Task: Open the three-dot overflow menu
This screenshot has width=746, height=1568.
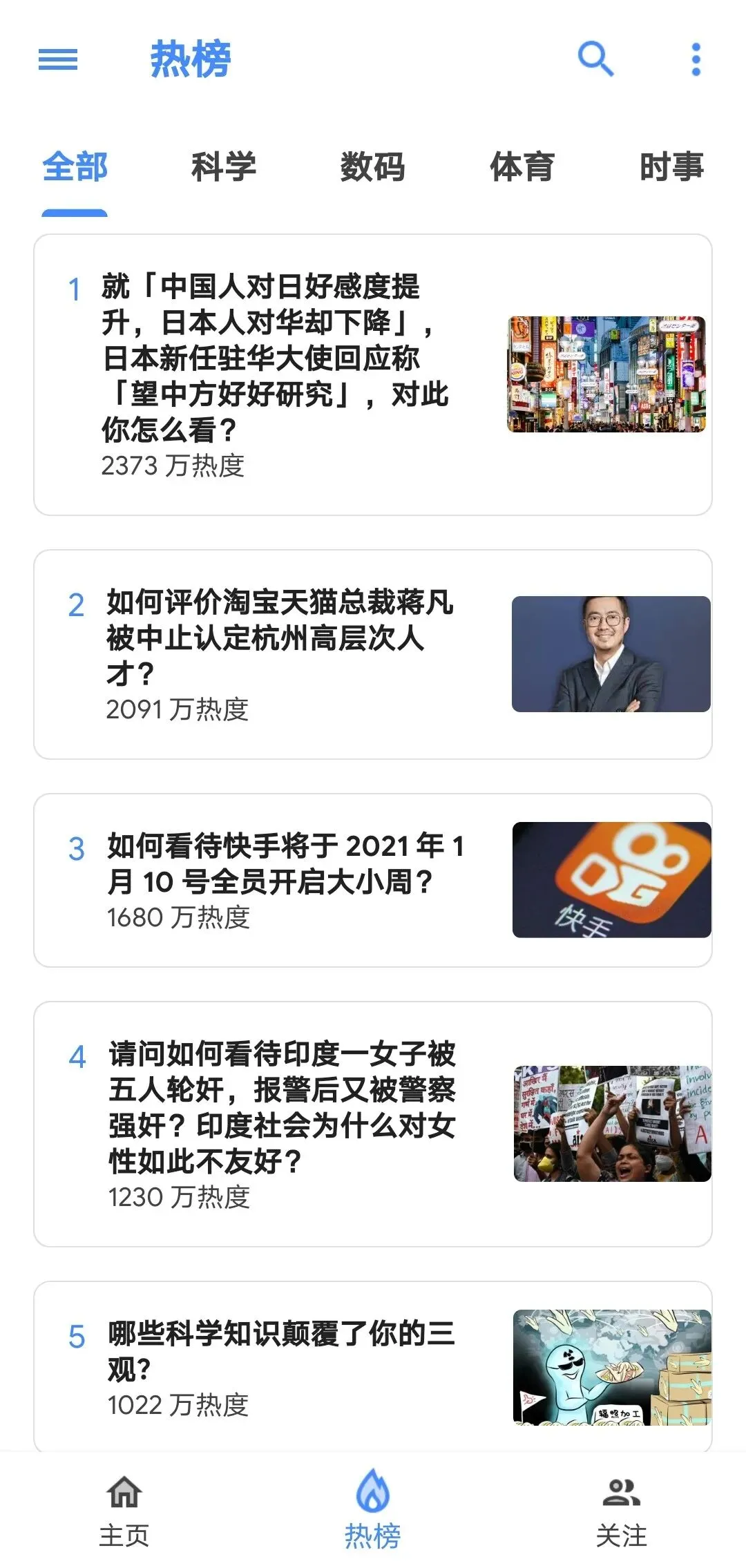Action: pos(696,59)
